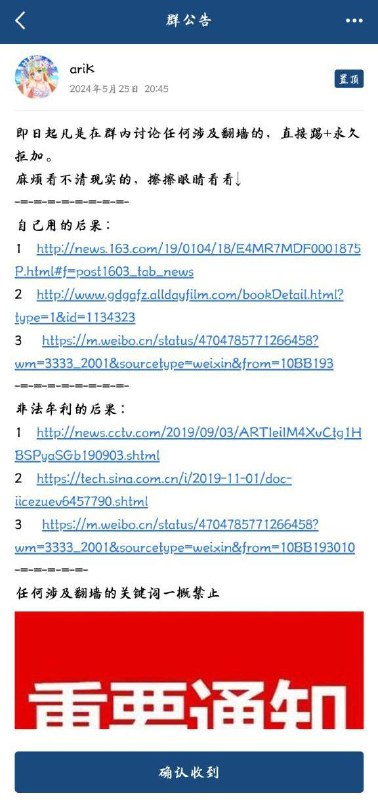Open ariK's profile avatar
The height and width of the screenshot is (800, 378).
[x=37, y=77]
